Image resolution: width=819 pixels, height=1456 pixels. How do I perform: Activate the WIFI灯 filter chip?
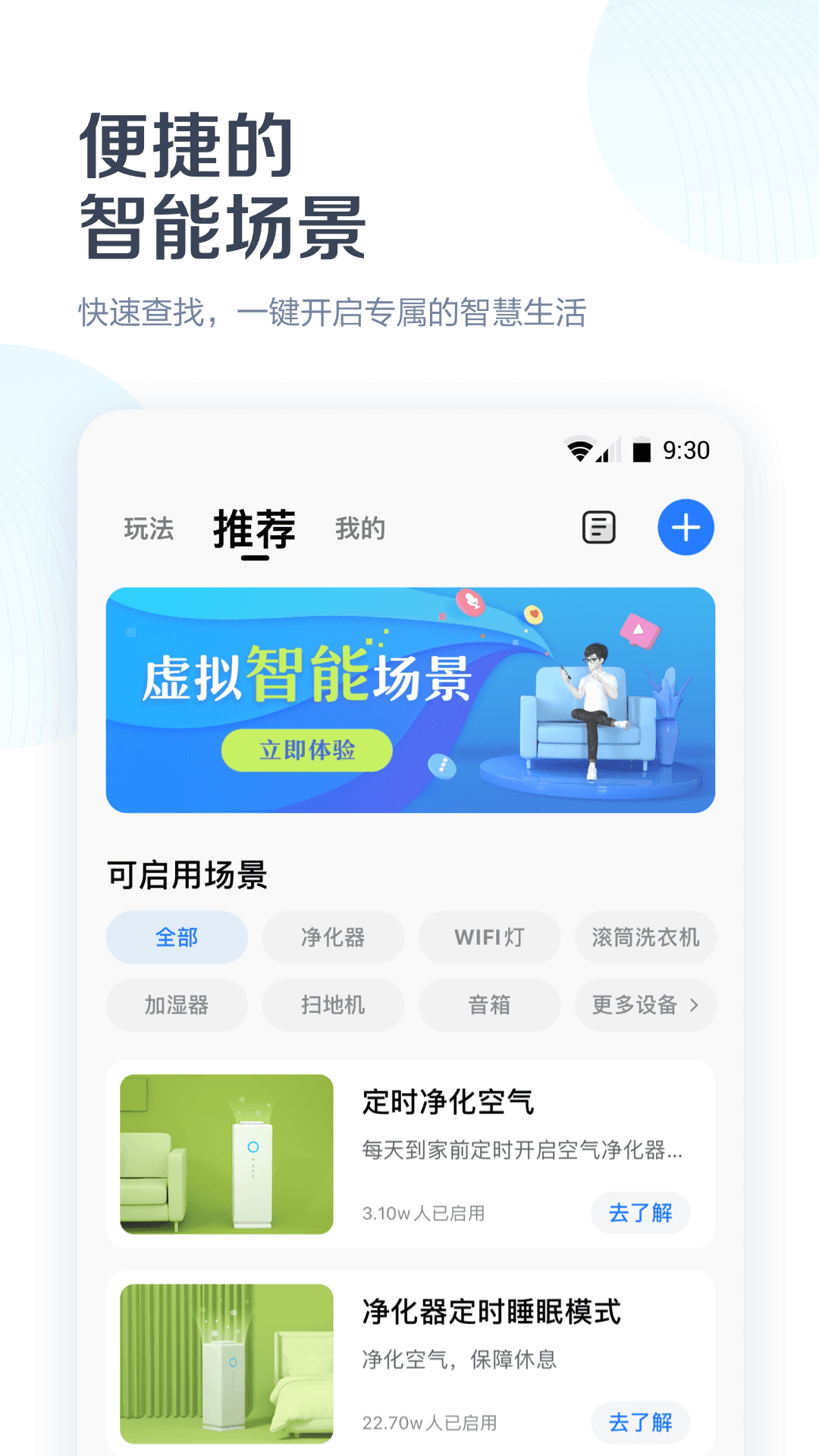click(x=489, y=938)
